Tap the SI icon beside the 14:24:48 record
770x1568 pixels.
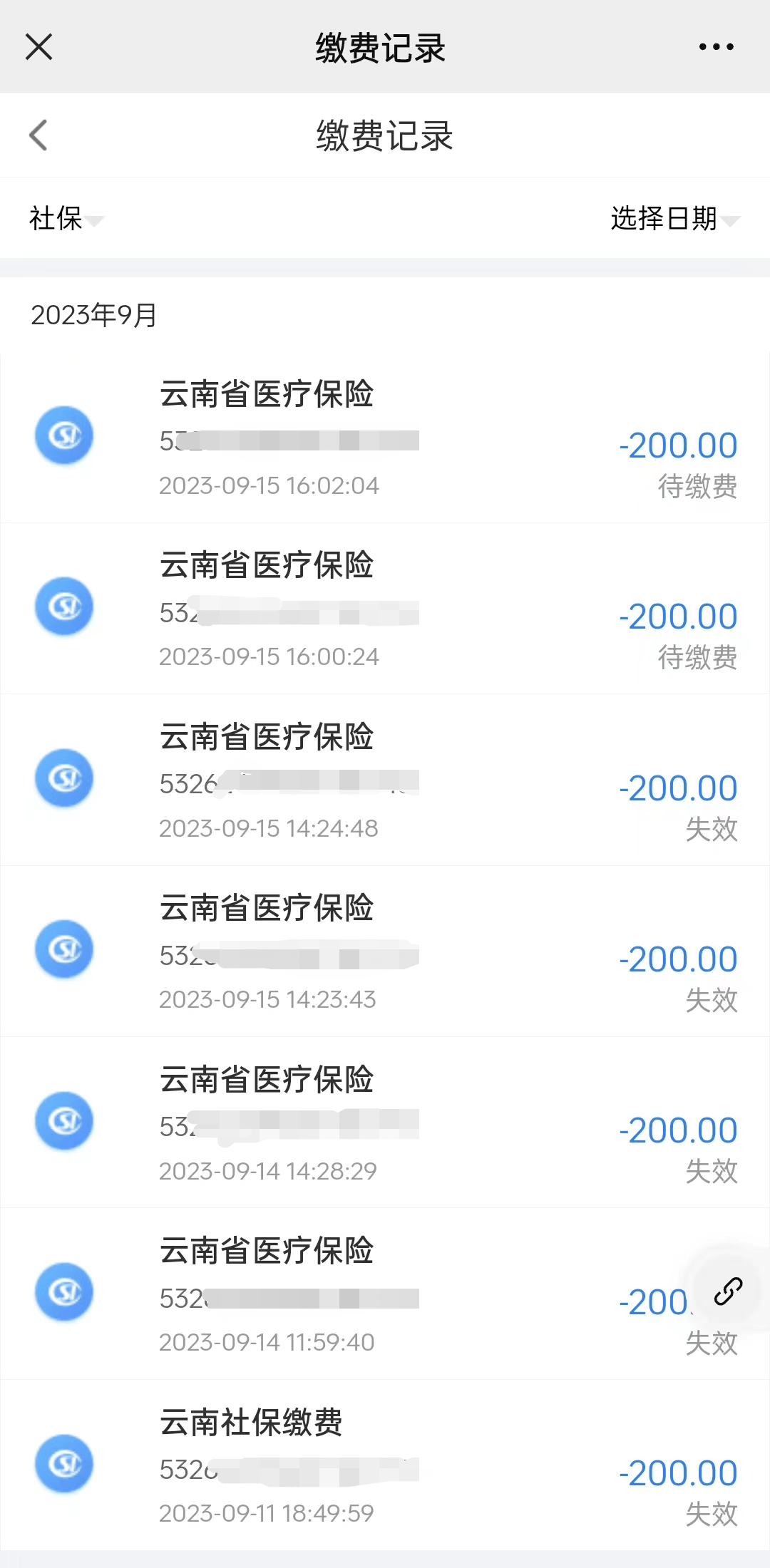(x=63, y=778)
